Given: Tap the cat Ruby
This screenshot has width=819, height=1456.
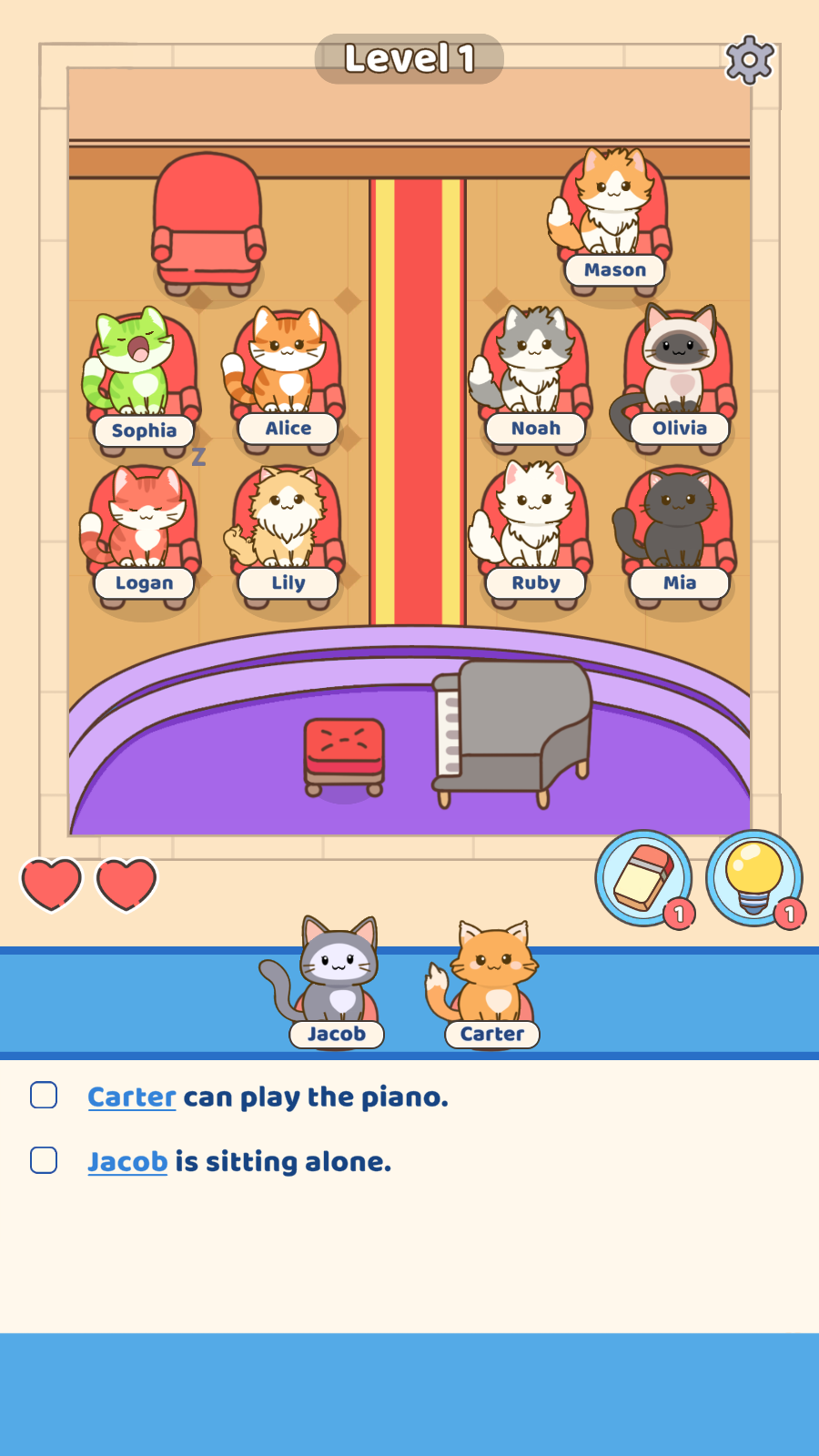Looking at the screenshot, I should pos(534,519).
